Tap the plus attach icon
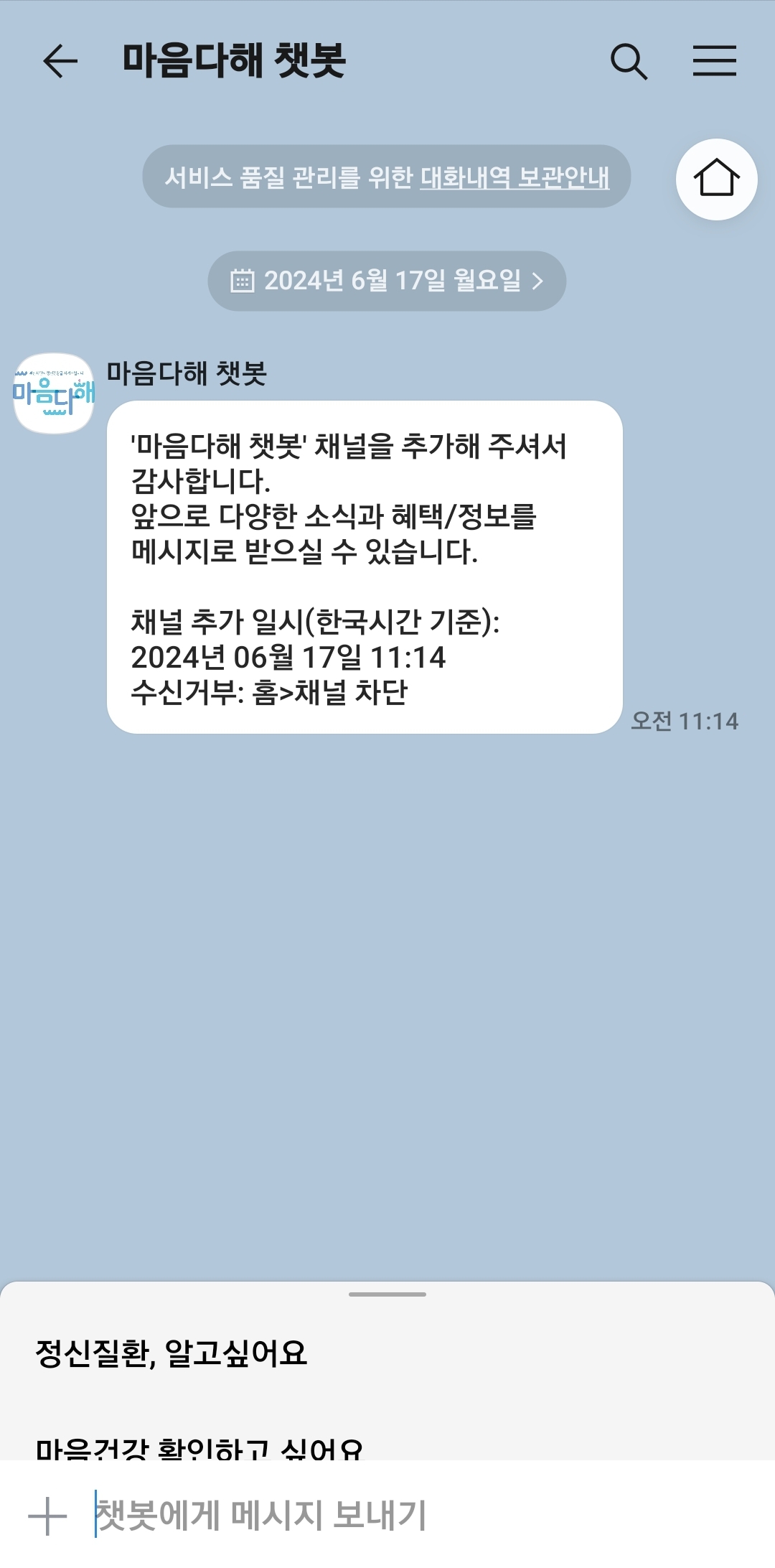The image size is (775, 1568). (47, 1516)
